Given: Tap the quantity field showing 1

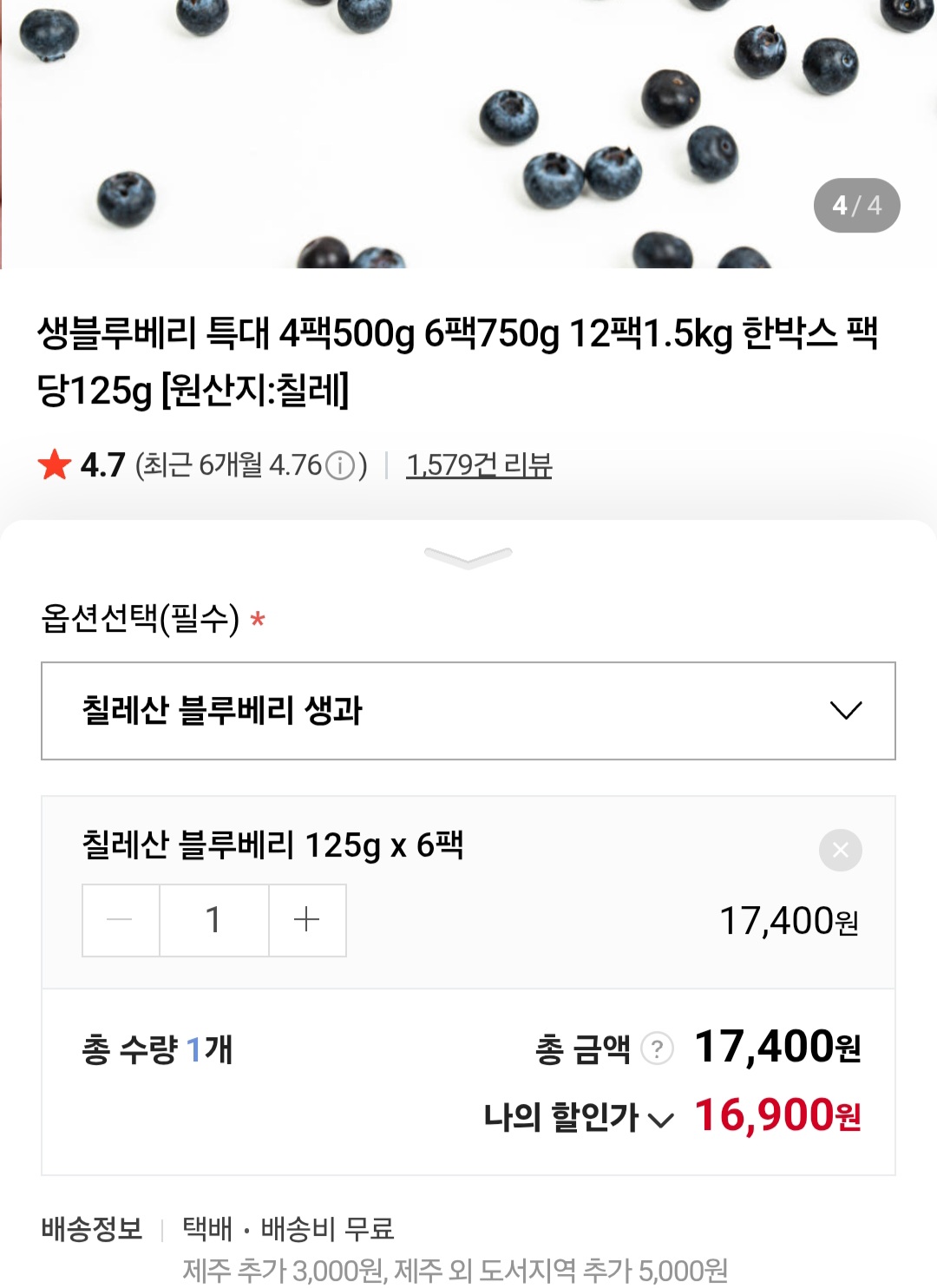Looking at the screenshot, I should (213, 920).
